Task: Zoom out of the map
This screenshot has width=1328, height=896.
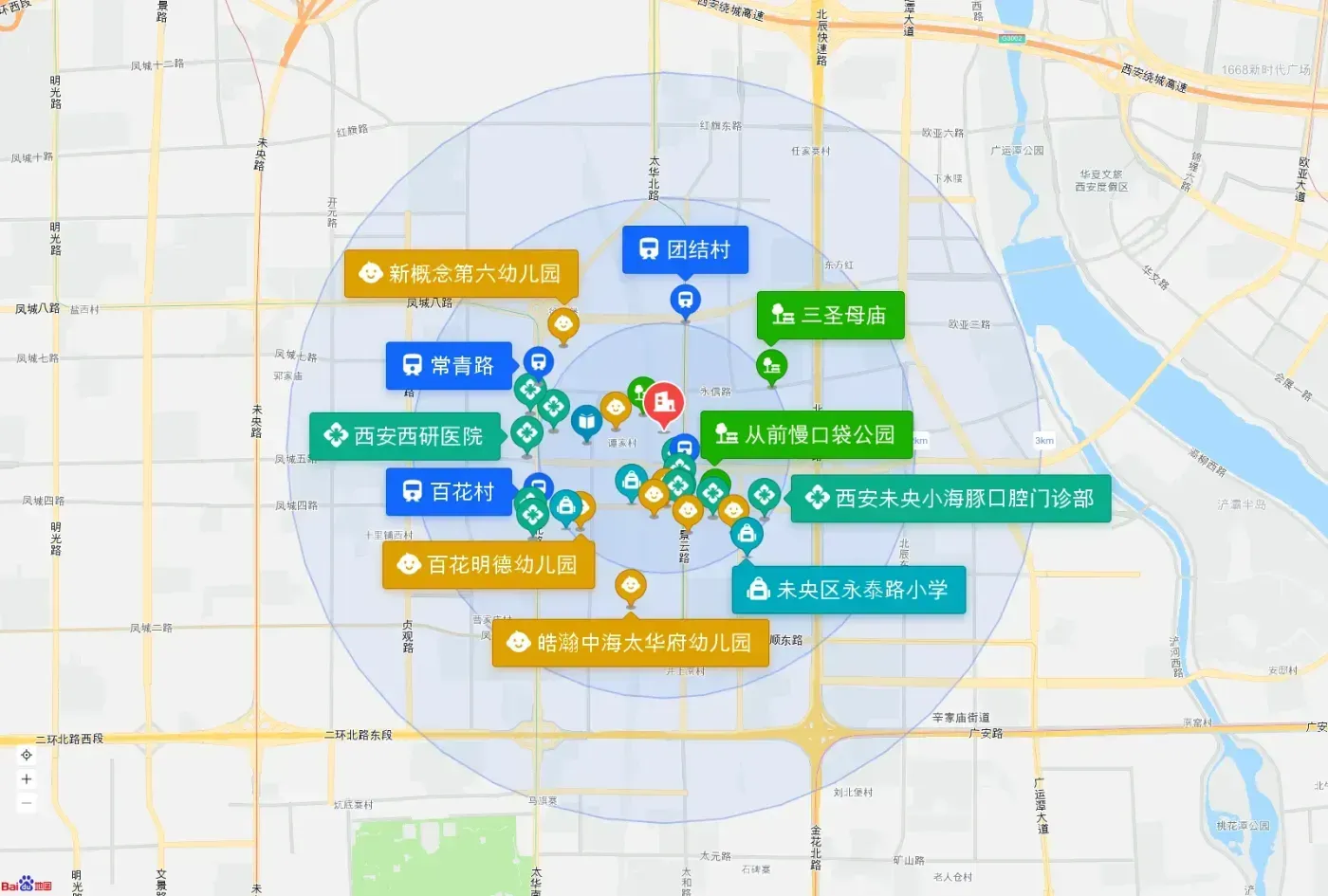Action: tap(27, 803)
